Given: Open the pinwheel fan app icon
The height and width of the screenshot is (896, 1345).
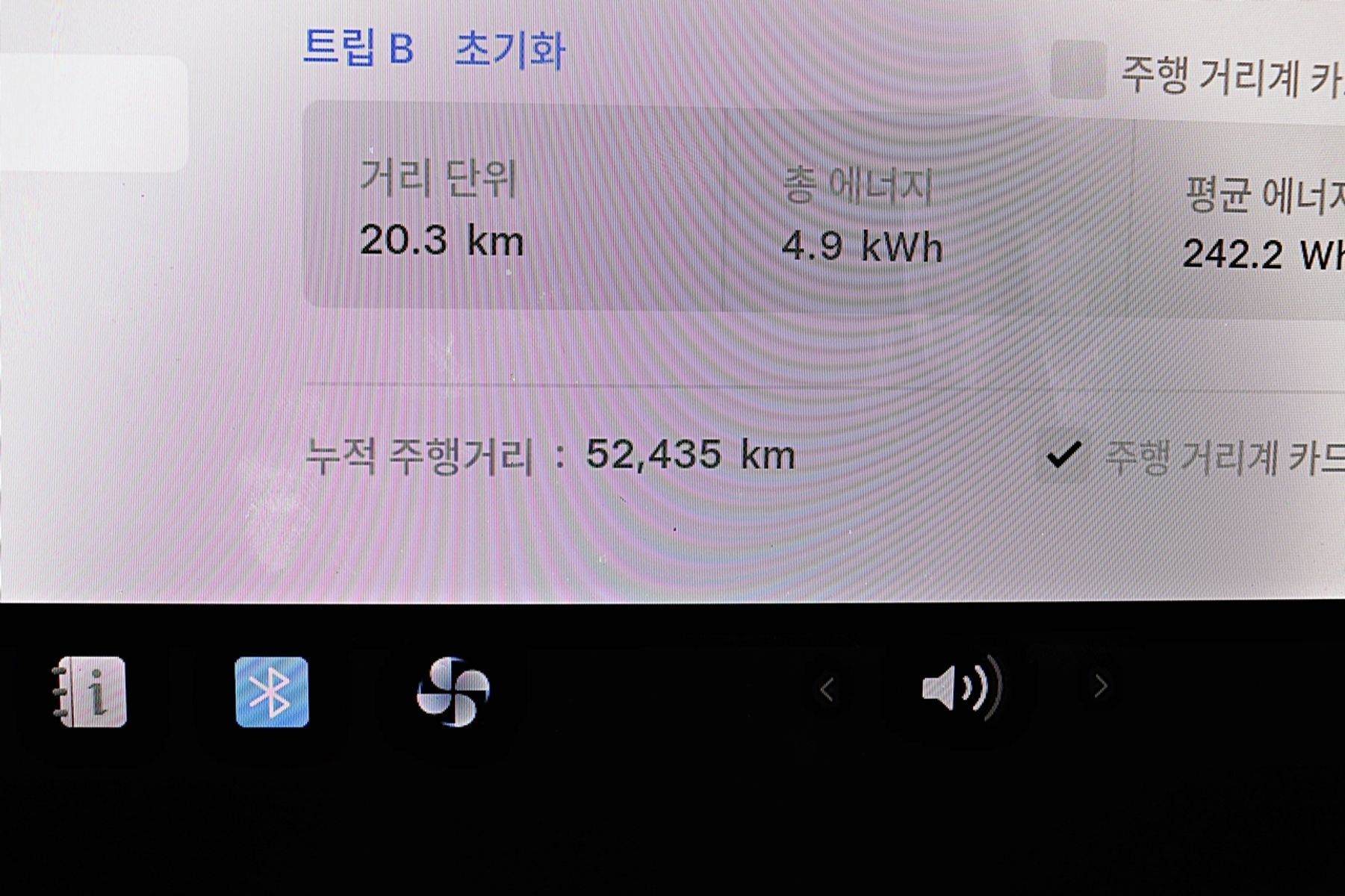Looking at the screenshot, I should (x=453, y=691).
